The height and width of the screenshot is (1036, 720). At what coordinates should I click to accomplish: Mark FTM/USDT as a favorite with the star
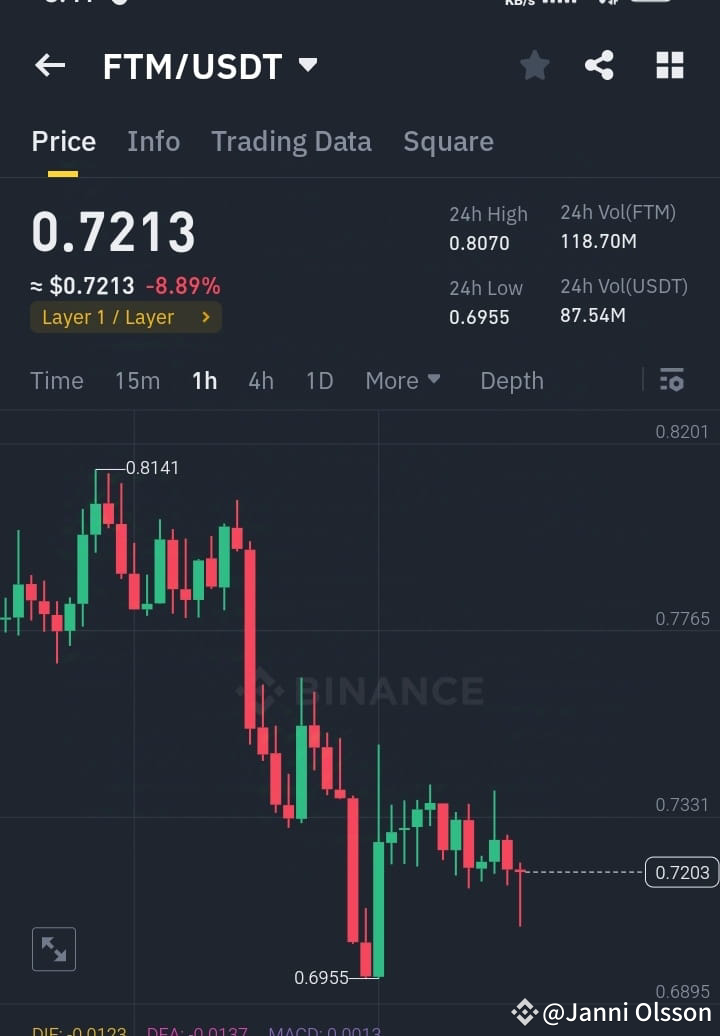[x=534, y=65]
